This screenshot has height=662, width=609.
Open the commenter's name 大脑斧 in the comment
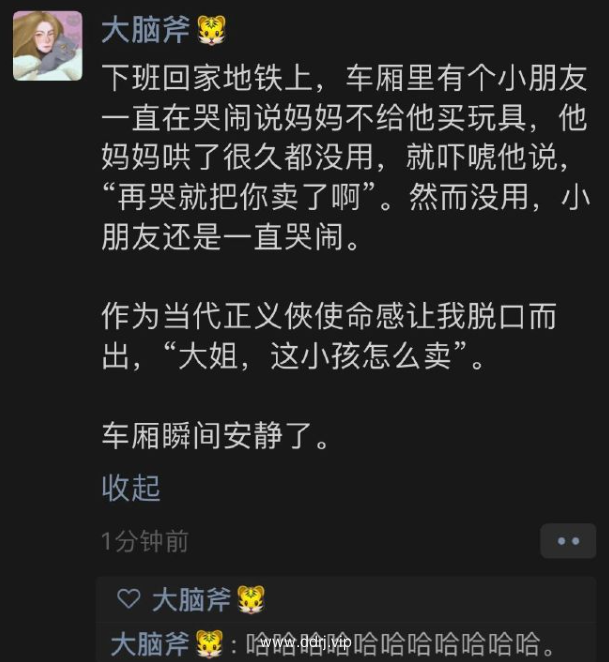tap(151, 643)
